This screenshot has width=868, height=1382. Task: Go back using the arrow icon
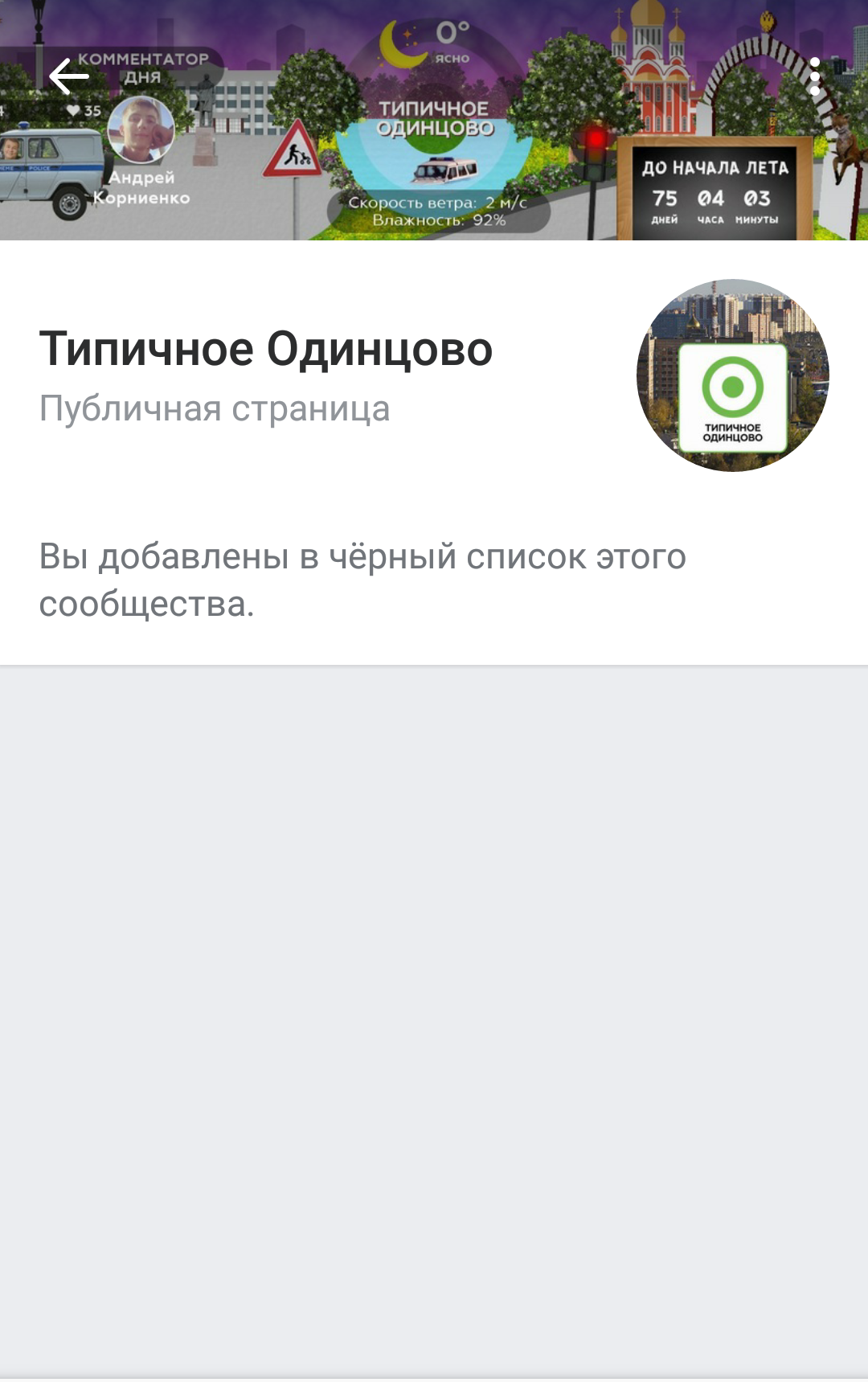pos(69,76)
